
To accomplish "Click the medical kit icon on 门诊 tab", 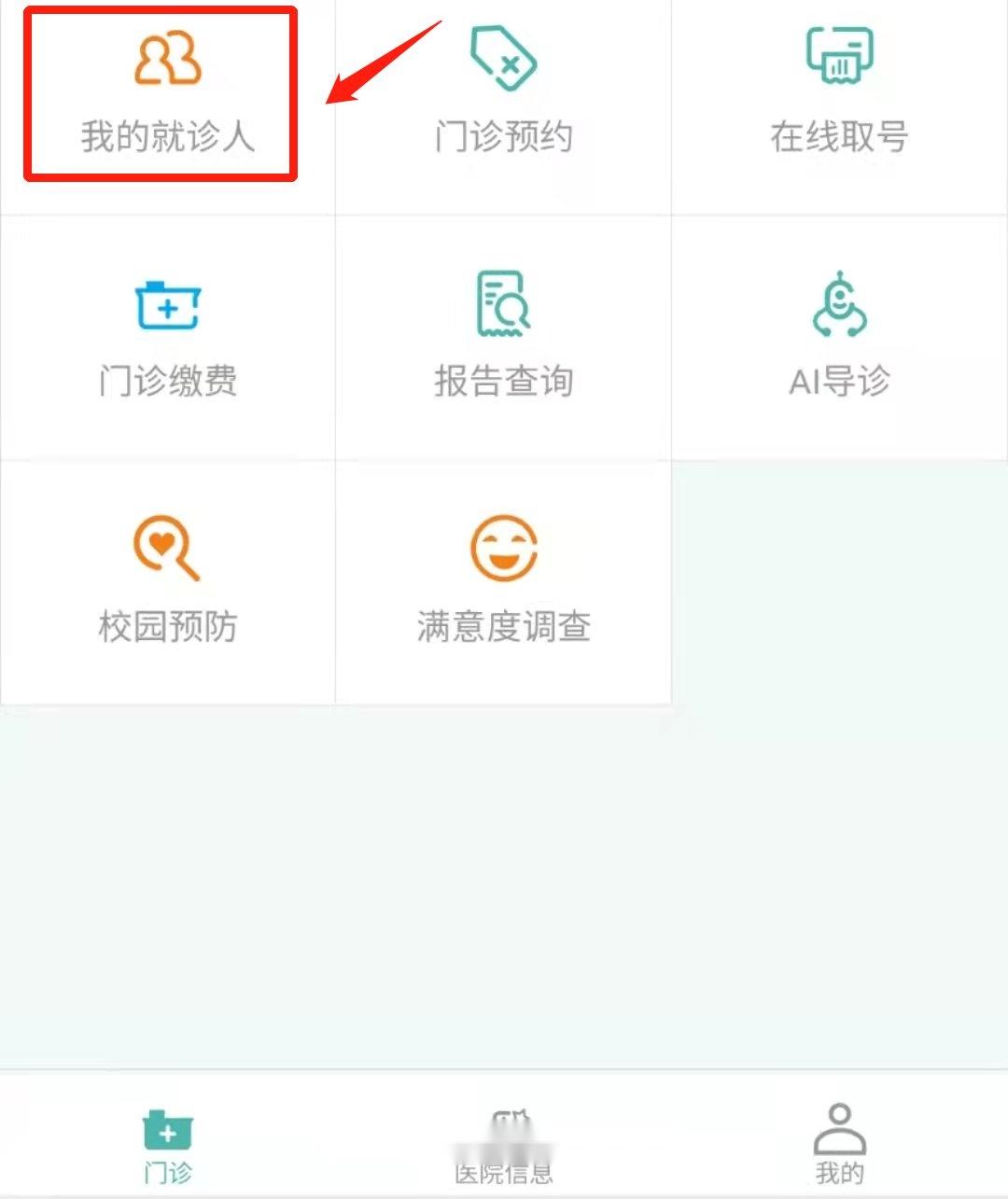I will tap(166, 1129).
